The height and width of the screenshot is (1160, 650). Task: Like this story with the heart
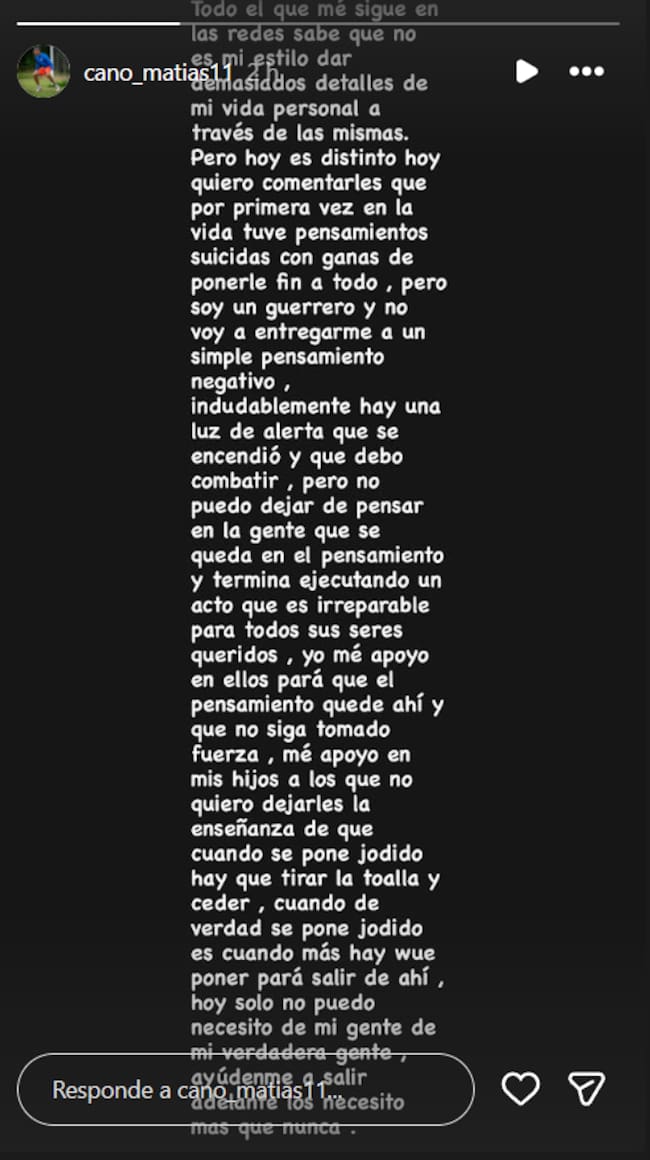[x=520, y=1089]
